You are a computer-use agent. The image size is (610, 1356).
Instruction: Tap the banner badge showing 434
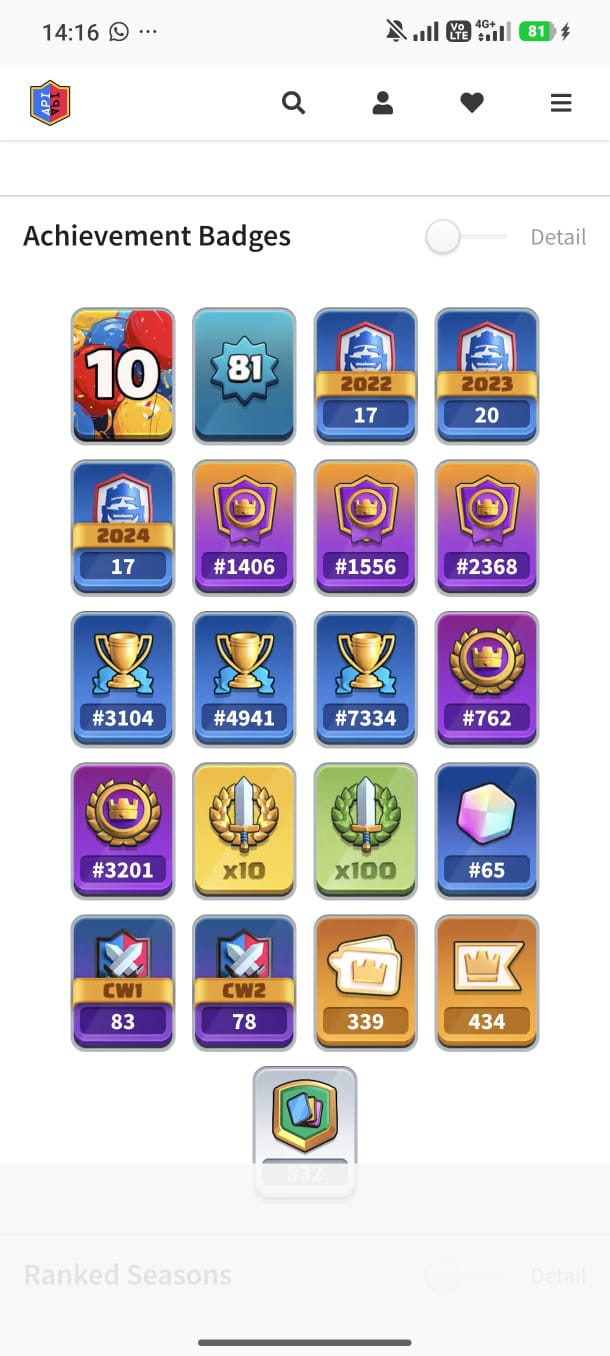pos(487,983)
